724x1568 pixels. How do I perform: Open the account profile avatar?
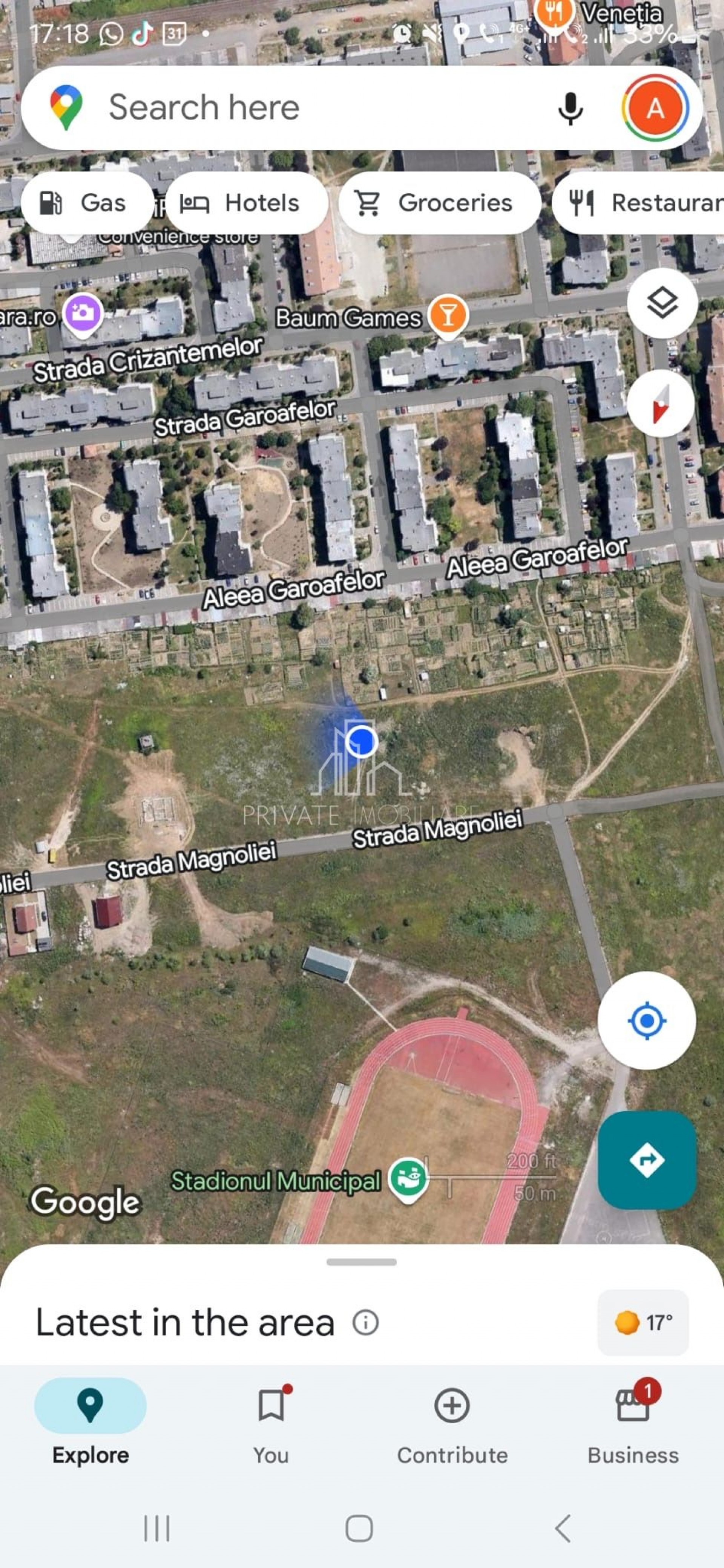tap(655, 109)
